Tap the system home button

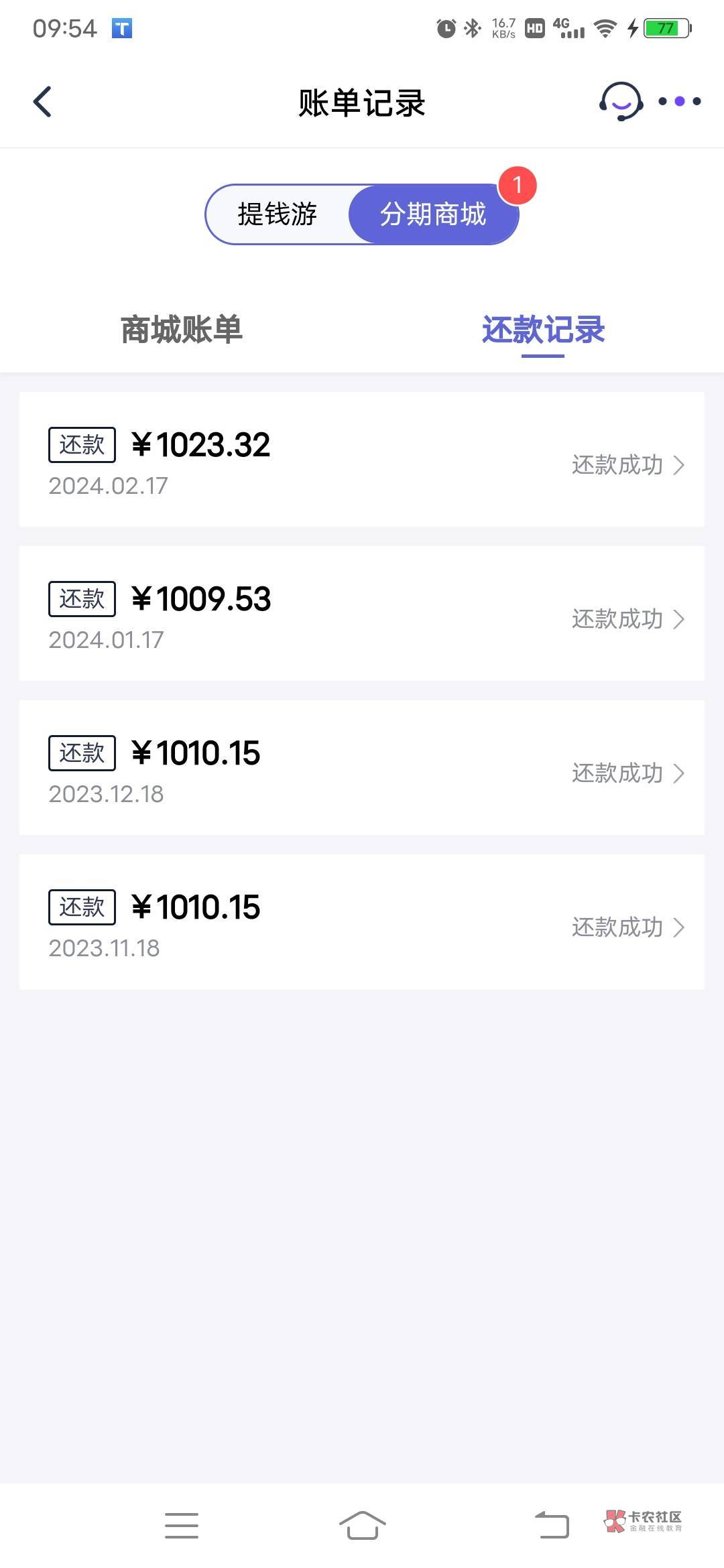[362, 1525]
